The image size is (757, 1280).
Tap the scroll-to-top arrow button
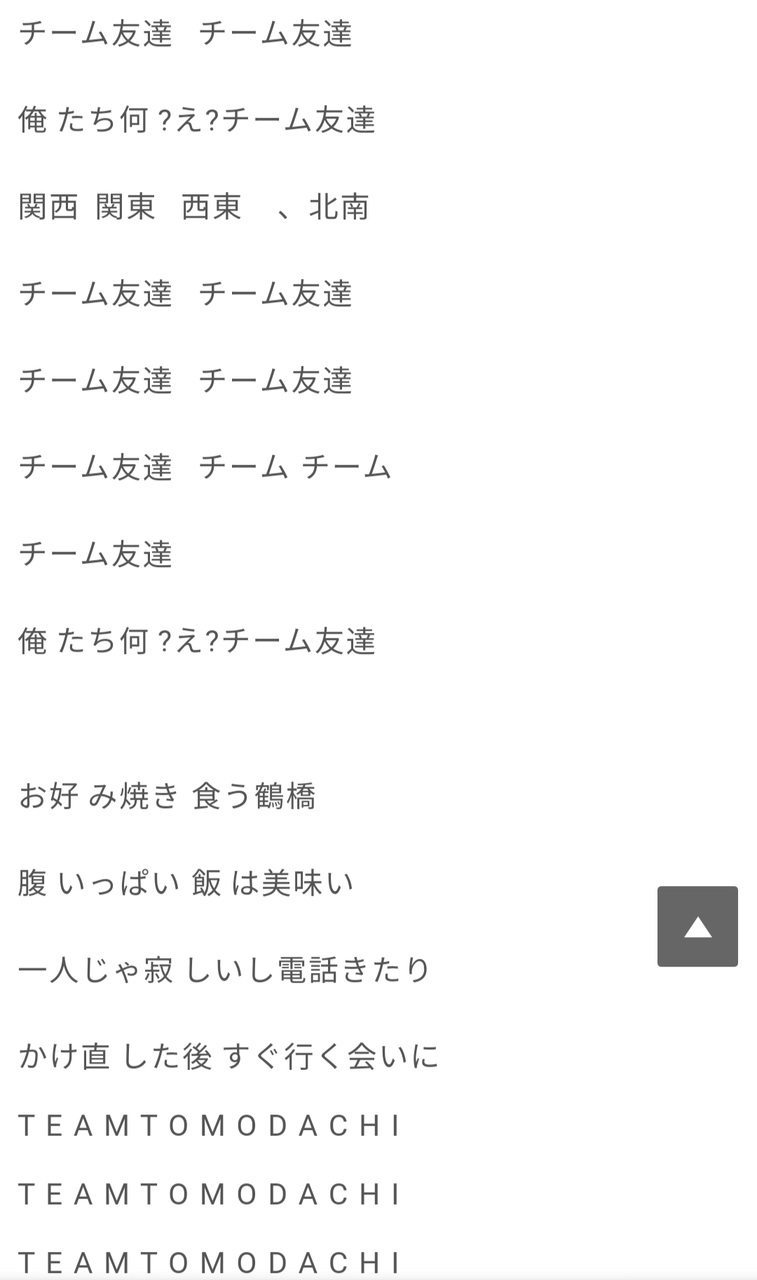697,926
